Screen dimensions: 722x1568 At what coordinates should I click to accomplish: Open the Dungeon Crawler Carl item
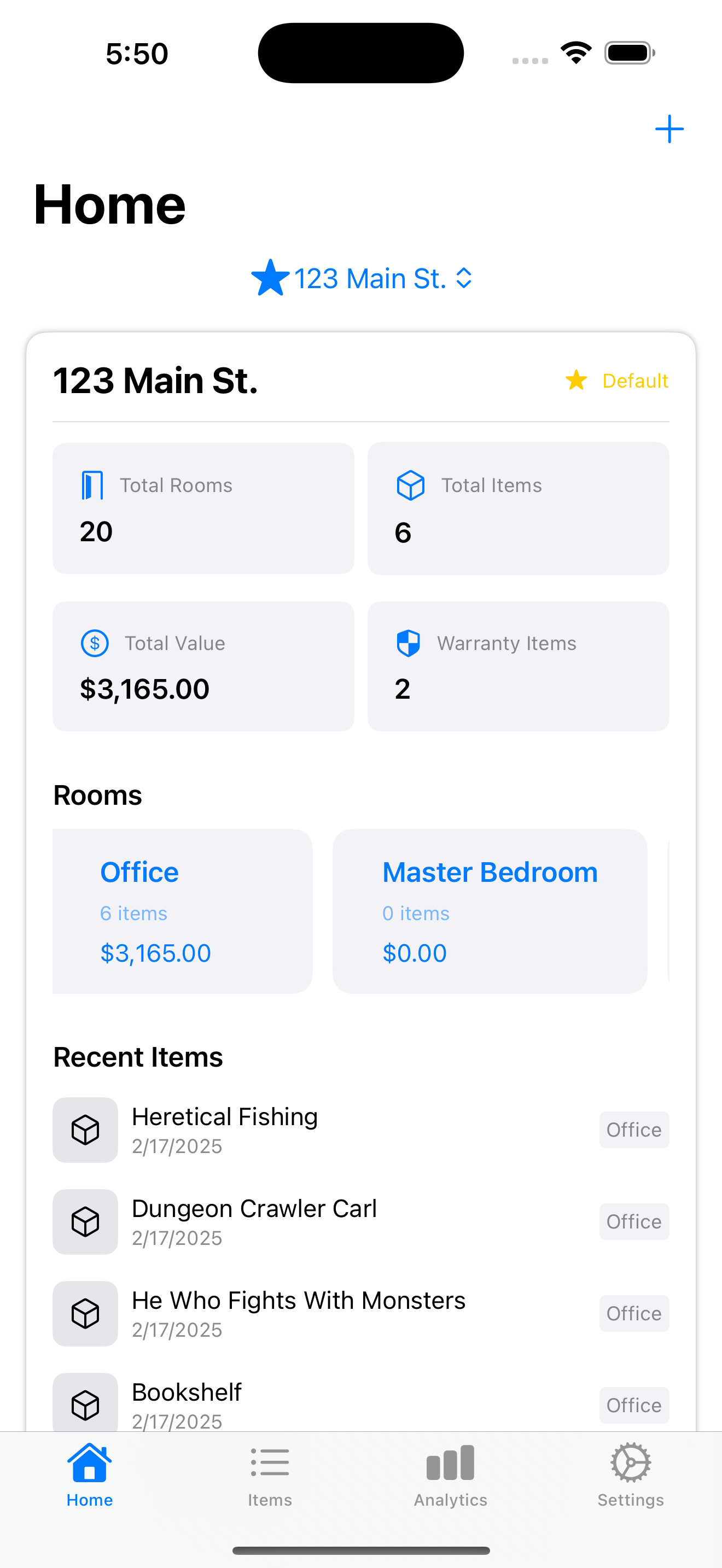[x=360, y=1222]
